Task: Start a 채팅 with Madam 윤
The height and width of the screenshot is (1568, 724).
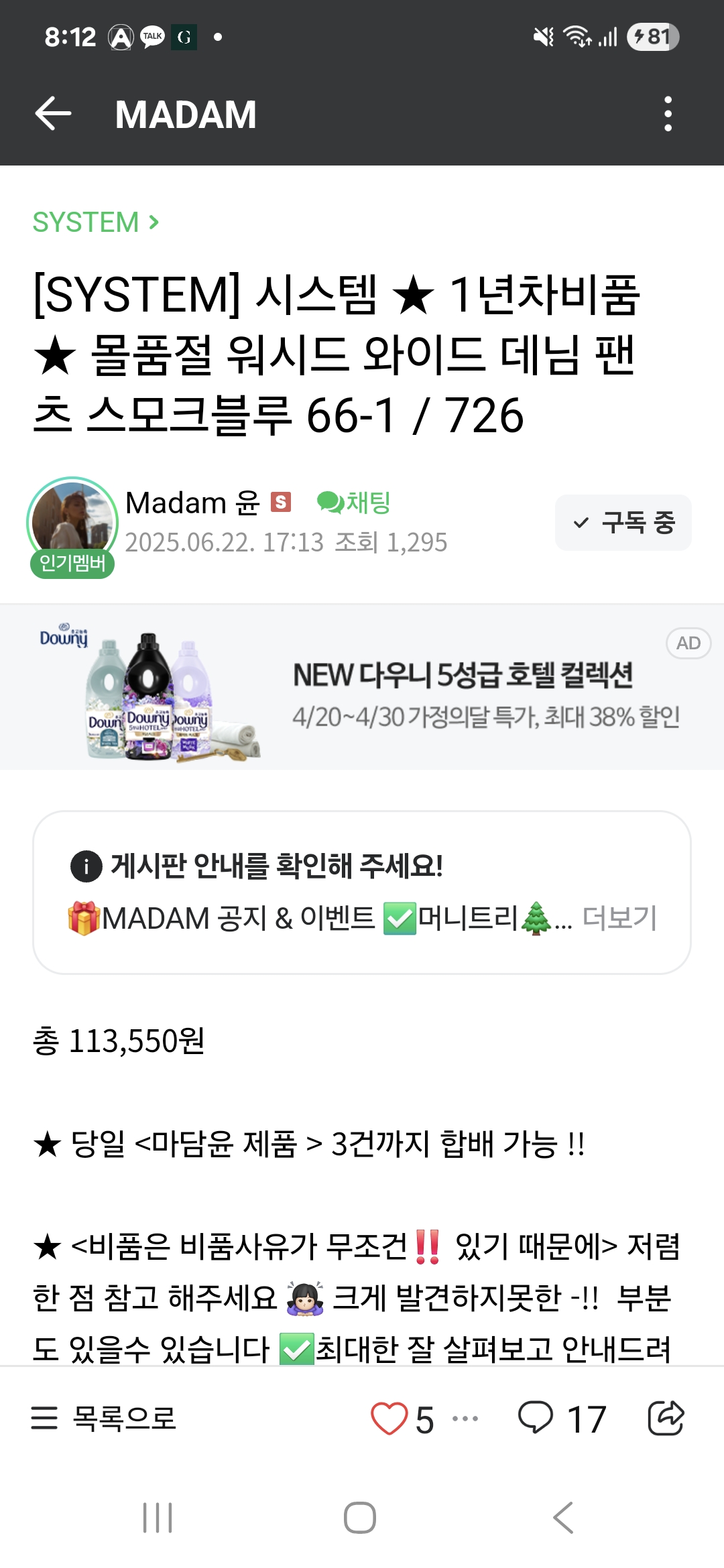Action: pos(354,503)
